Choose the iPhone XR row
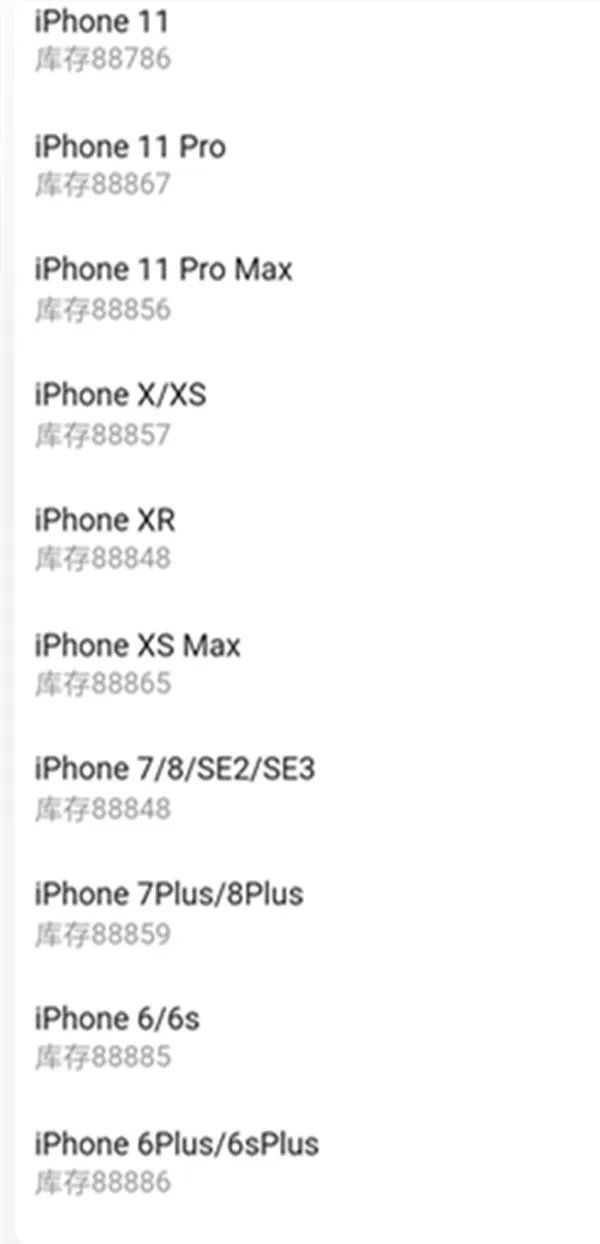The width and height of the screenshot is (600, 1244). click(300, 538)
